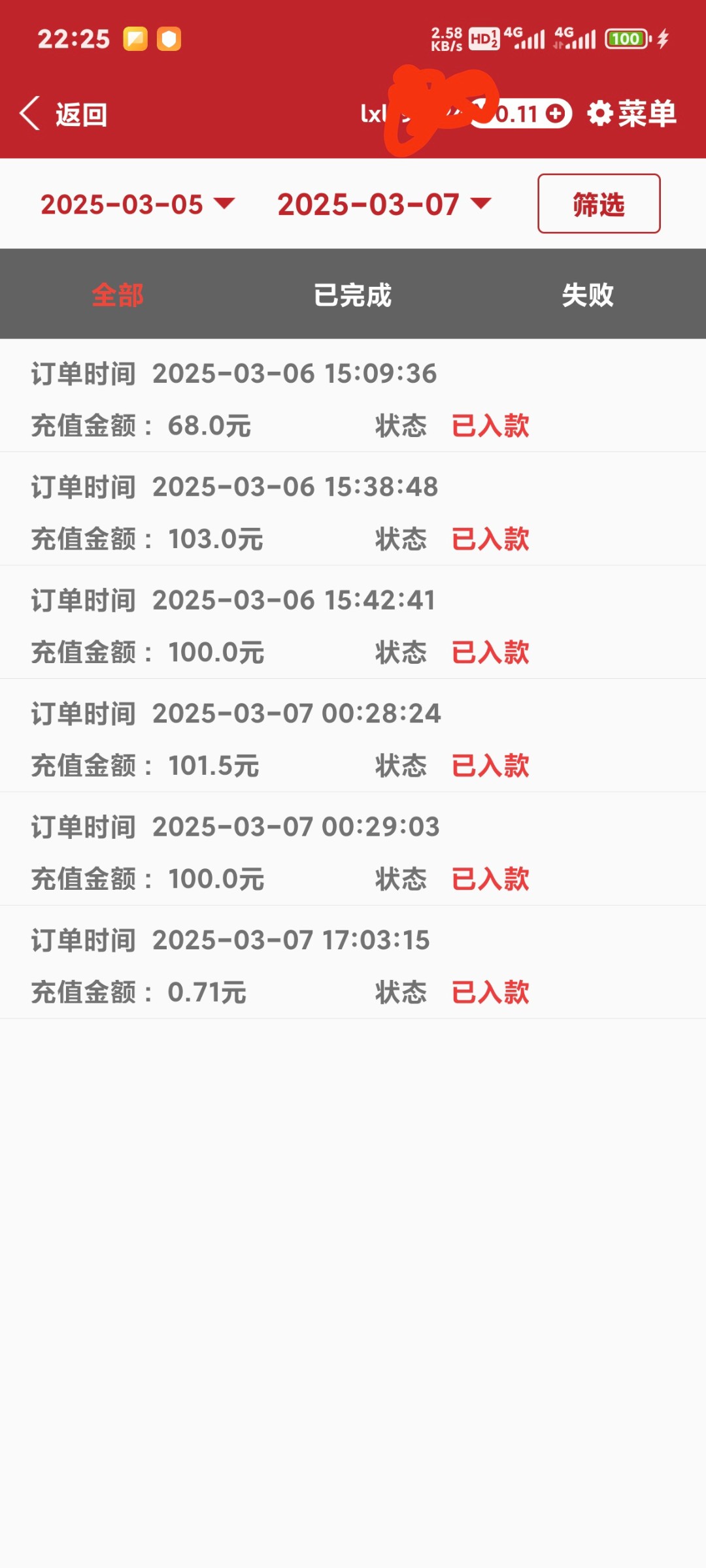706x1568 pixels.
Task: Apply the 筛选 filter
Action: coord(598,204)
